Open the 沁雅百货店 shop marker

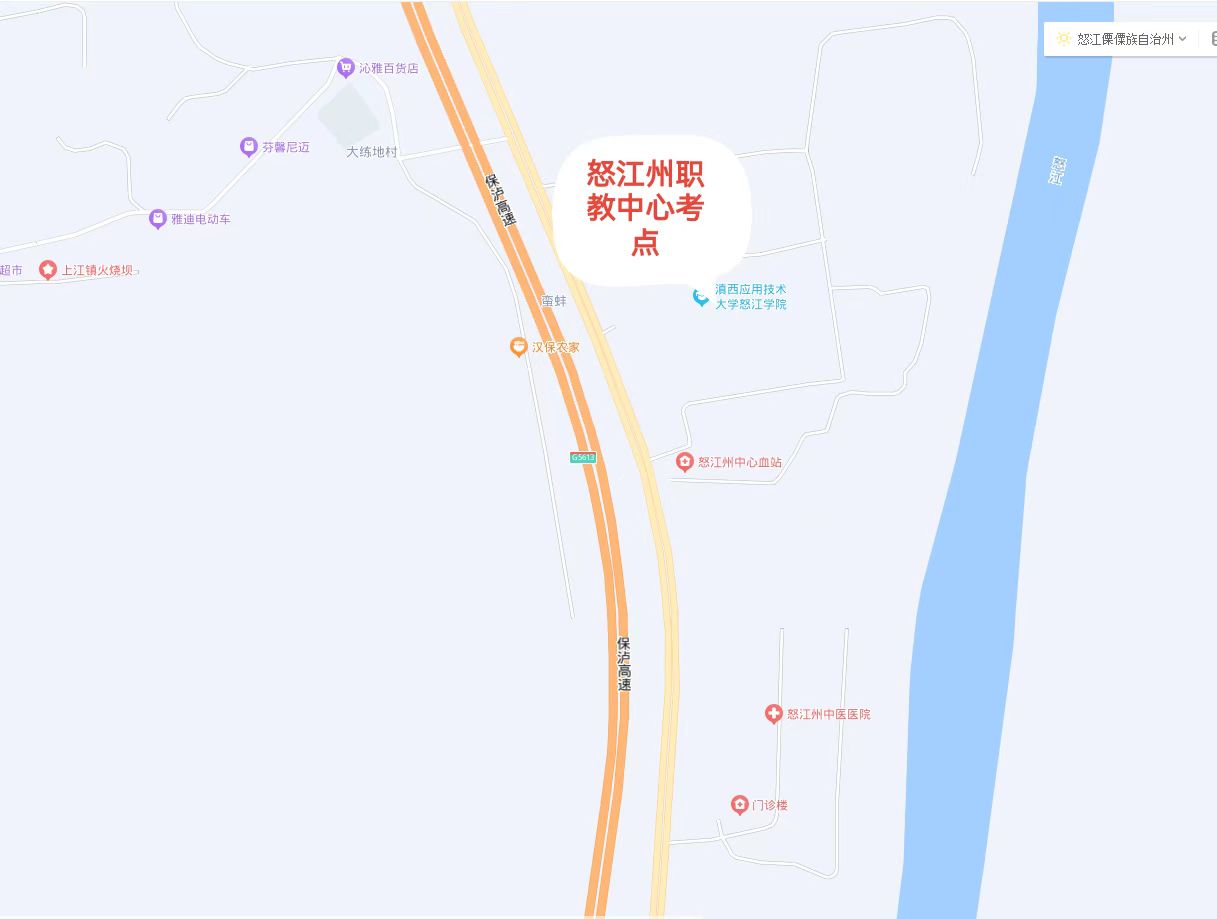346,68
